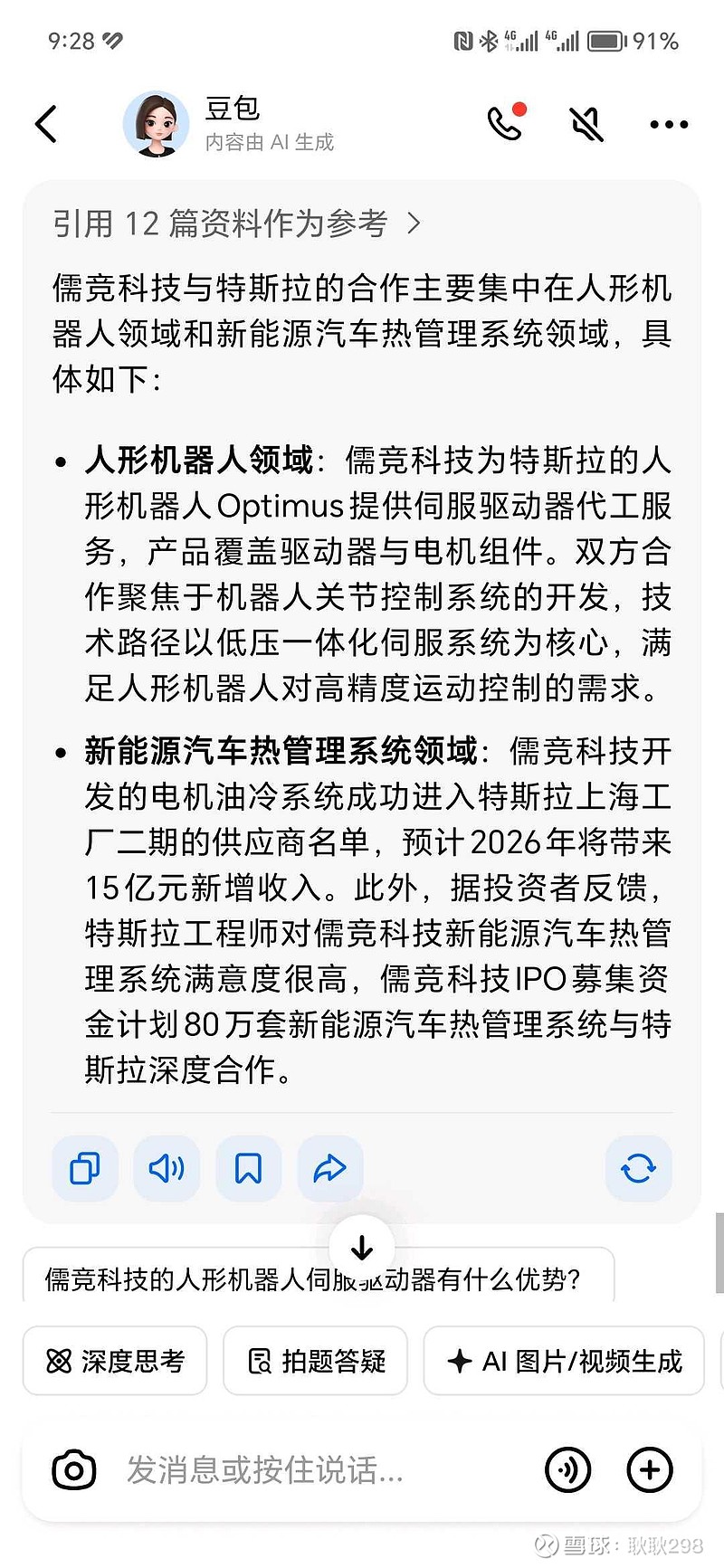This screenshot has width=724, height=1568.
Task: Open camera from the input bar
Action: [74, 1470]
